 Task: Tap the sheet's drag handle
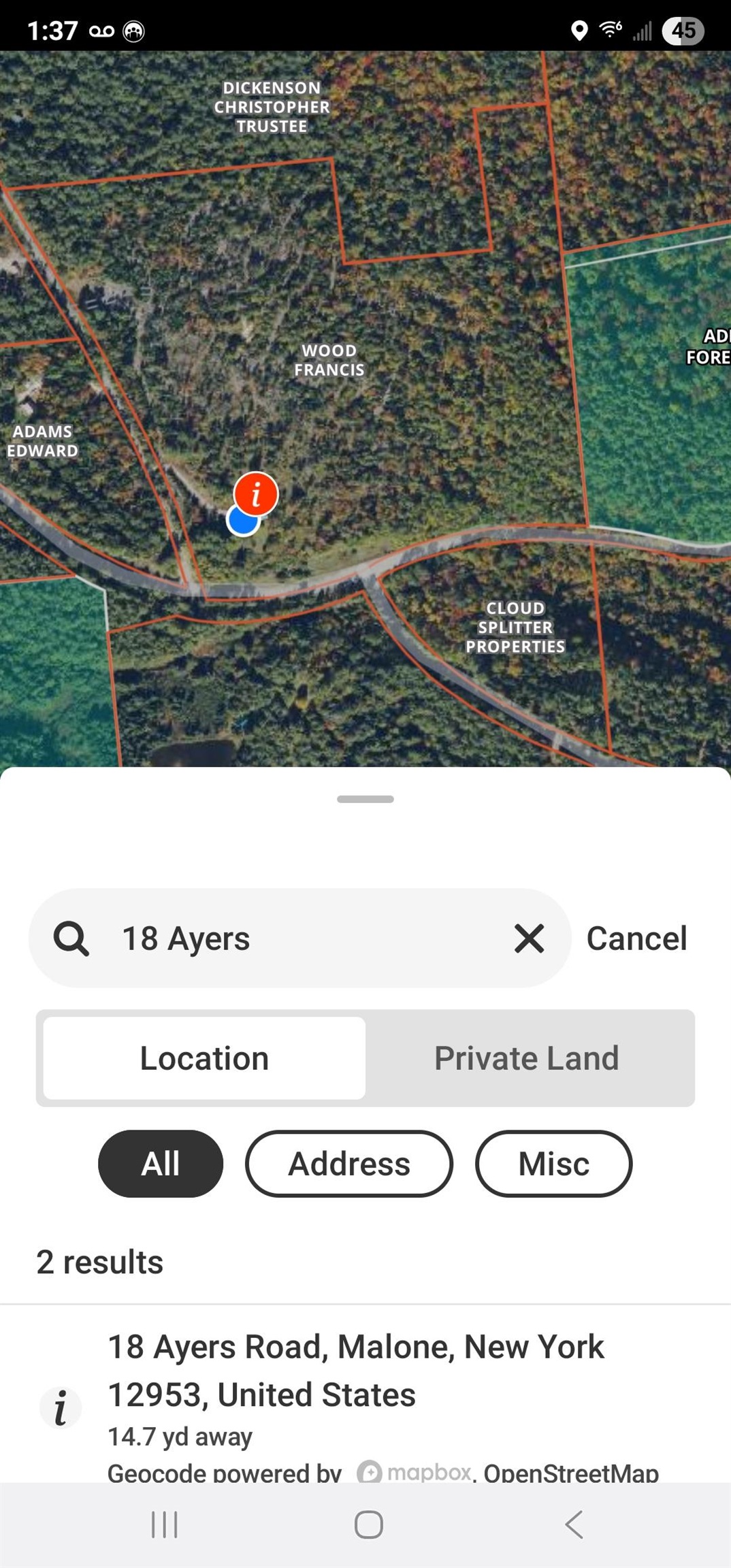click(x=365, y=799)
